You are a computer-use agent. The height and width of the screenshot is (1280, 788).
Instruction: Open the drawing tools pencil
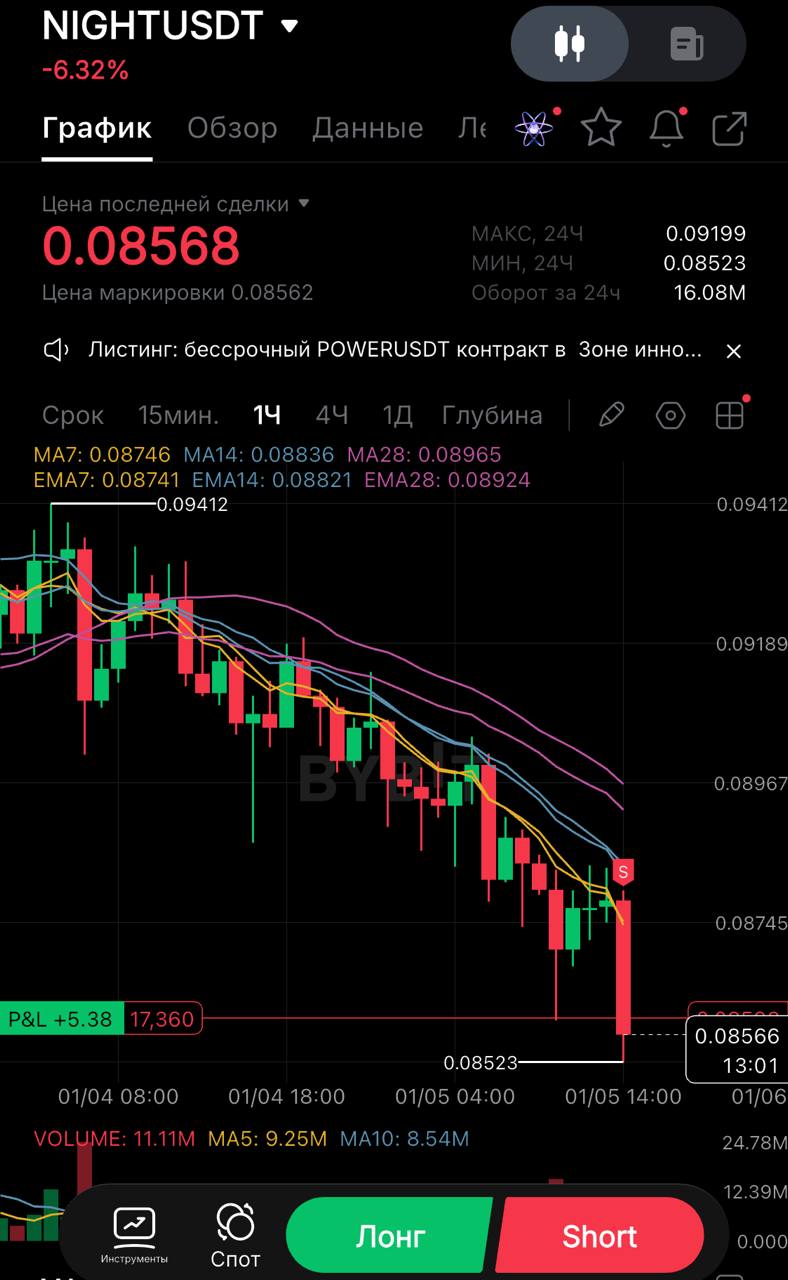coord(611,415)
